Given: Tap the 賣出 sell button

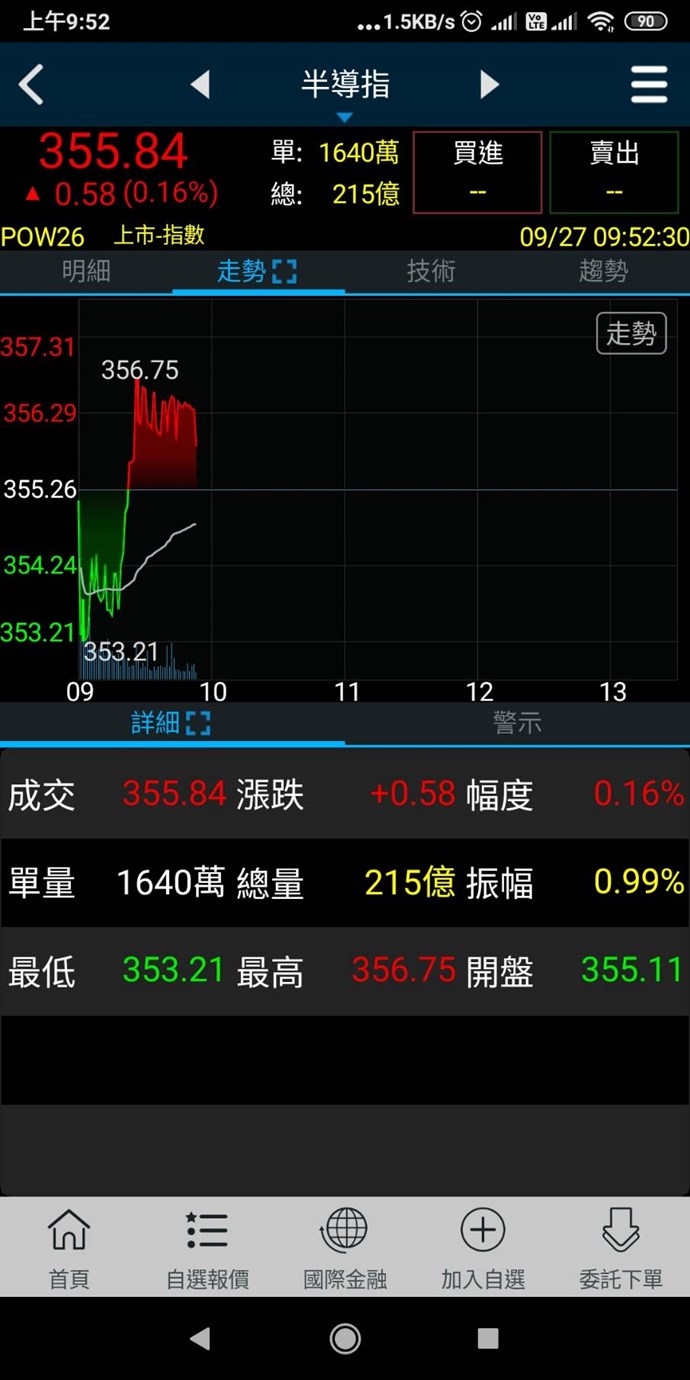Looking at the screenshot, I should tap(614, 172).
